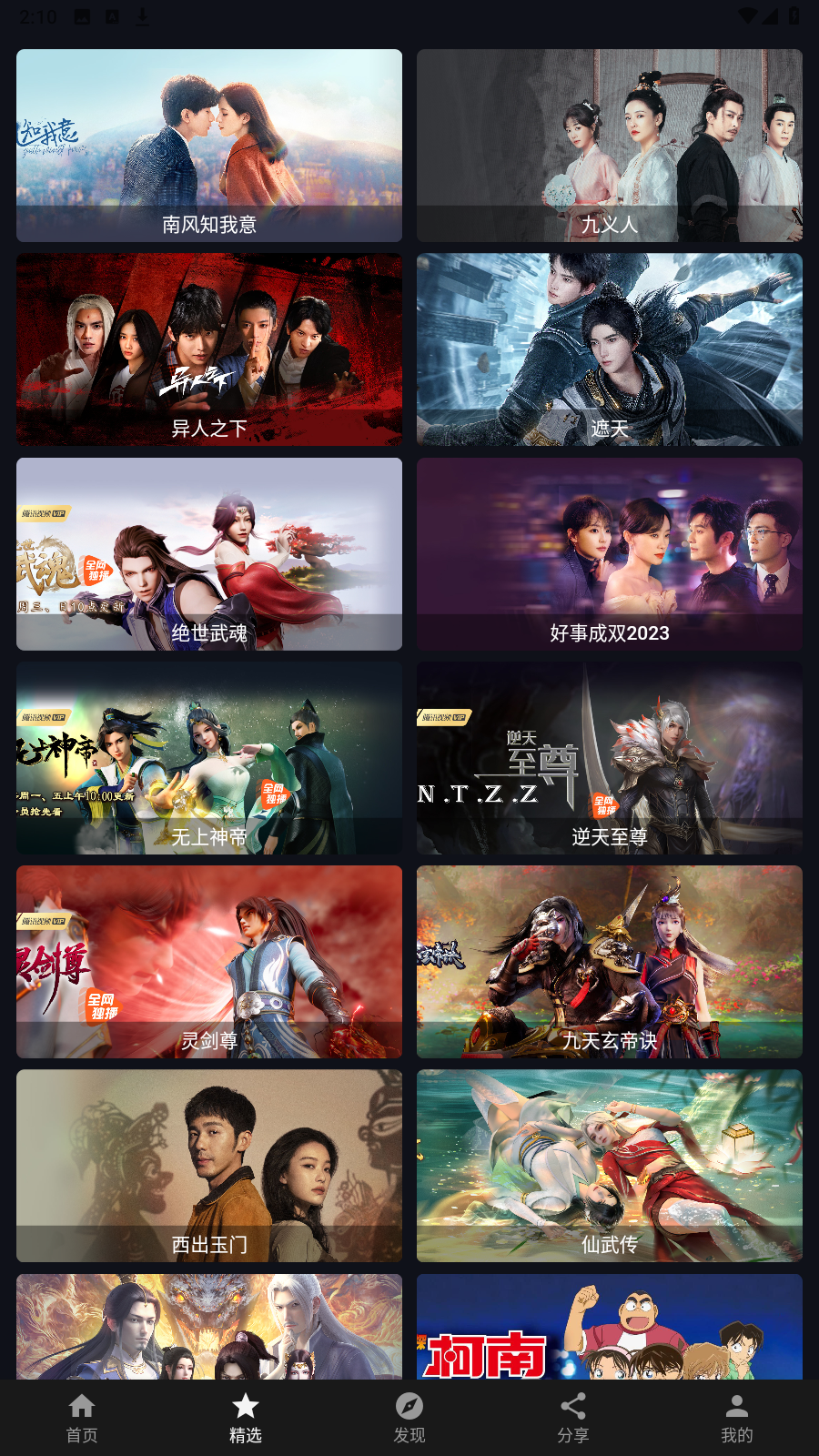The height and width of the screenshot is (1456, 819).
Task: Open the 分享 share tab
Action: coord(573,1418)
